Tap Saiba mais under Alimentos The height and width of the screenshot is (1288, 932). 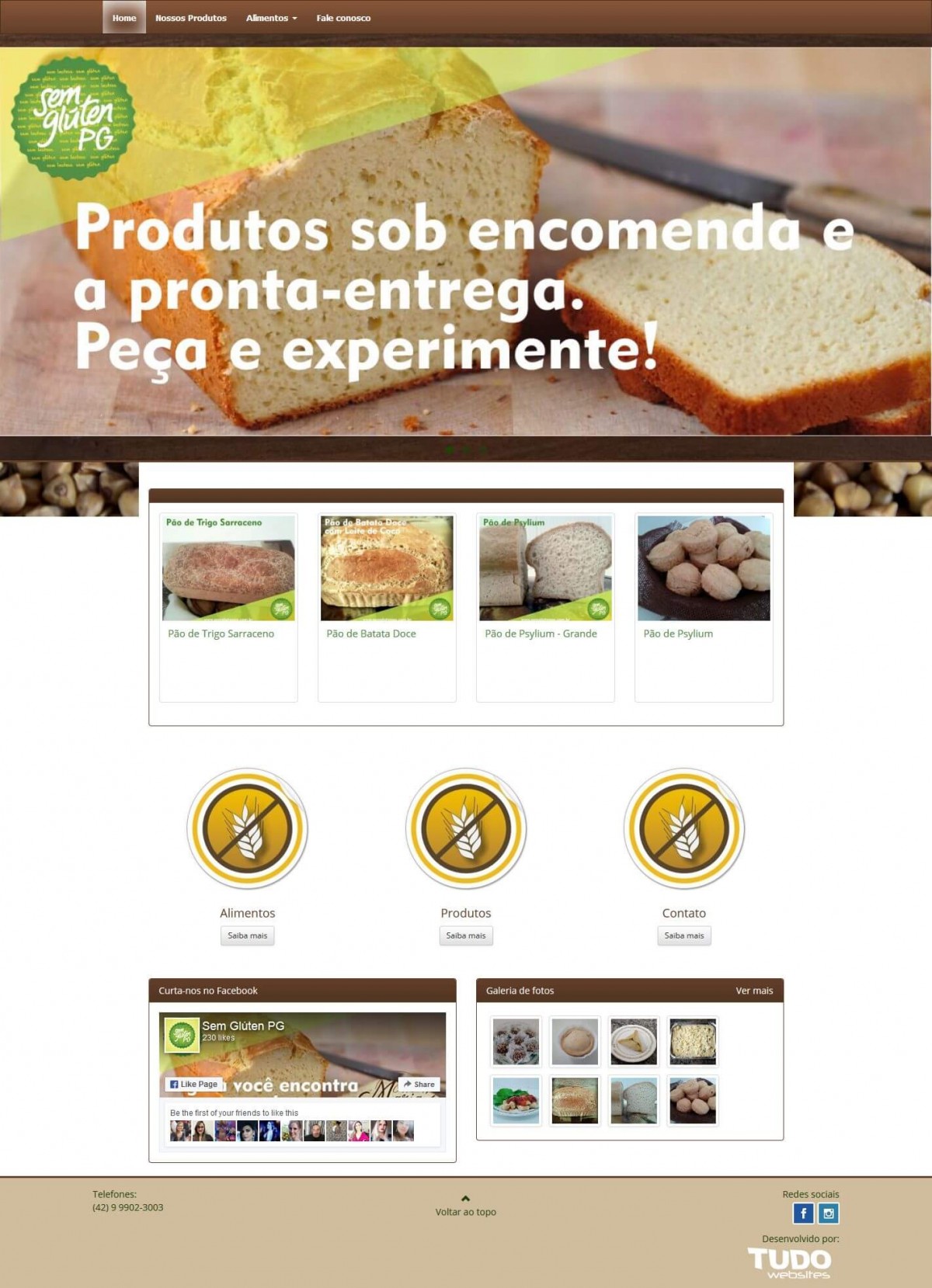pyautogui.click(x=247, y=936)
